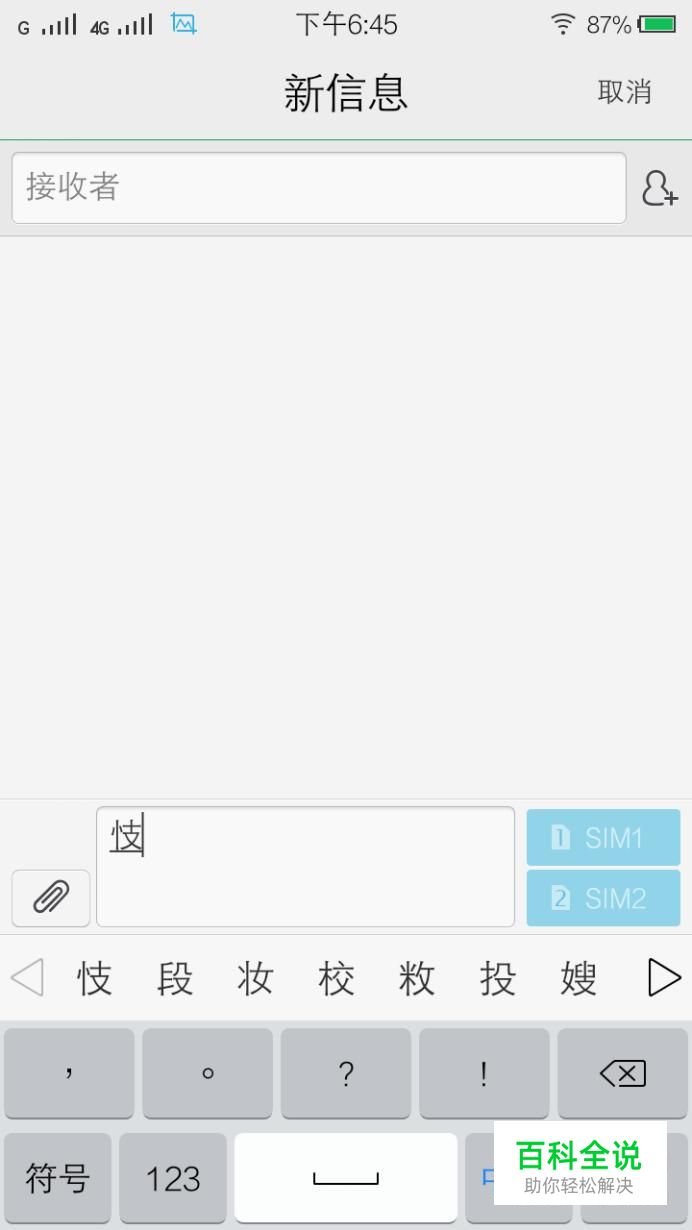Image resolution: width=692 pixels, height=1230 pixels.
Task: Focus the message text box
Action: point(305,867)
